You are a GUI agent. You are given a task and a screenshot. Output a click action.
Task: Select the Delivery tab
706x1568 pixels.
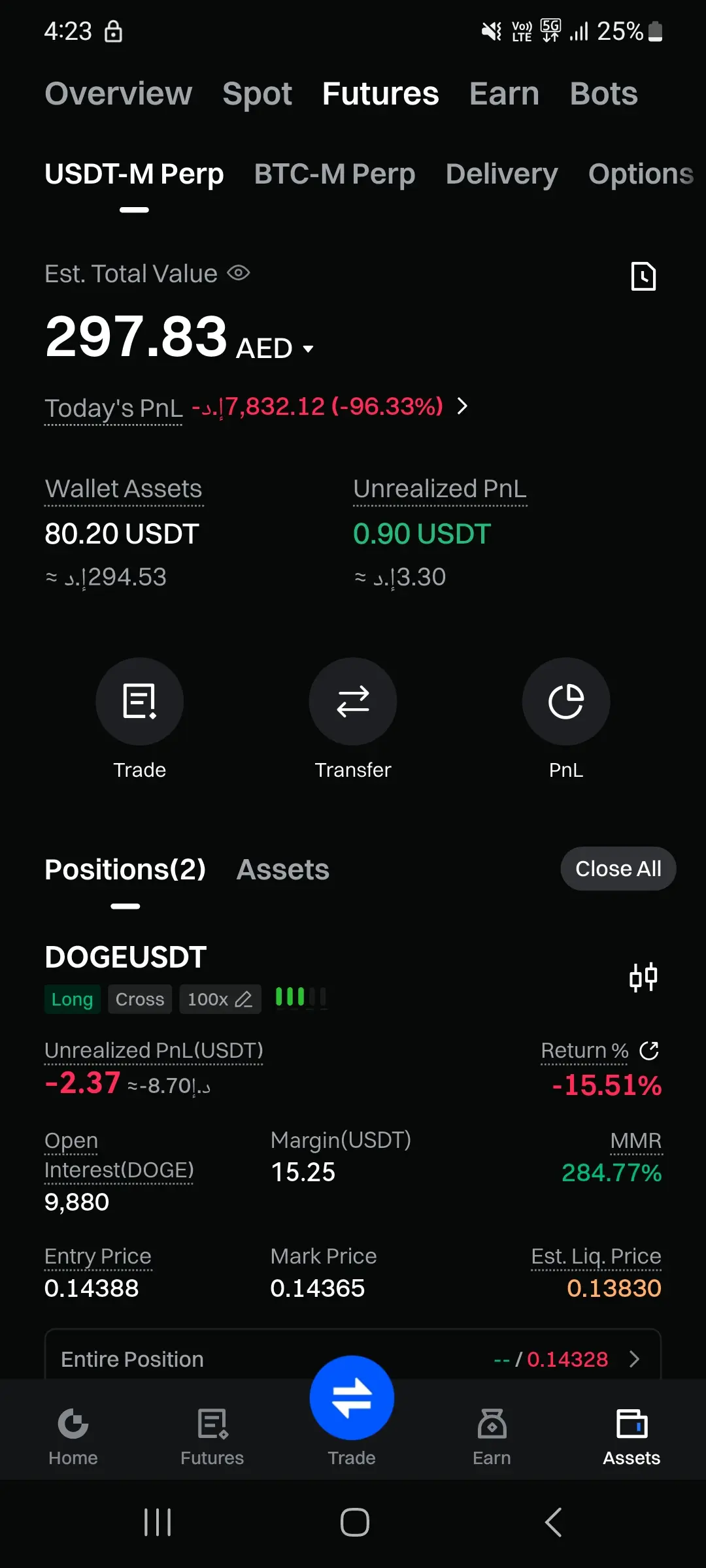[501, 174]
